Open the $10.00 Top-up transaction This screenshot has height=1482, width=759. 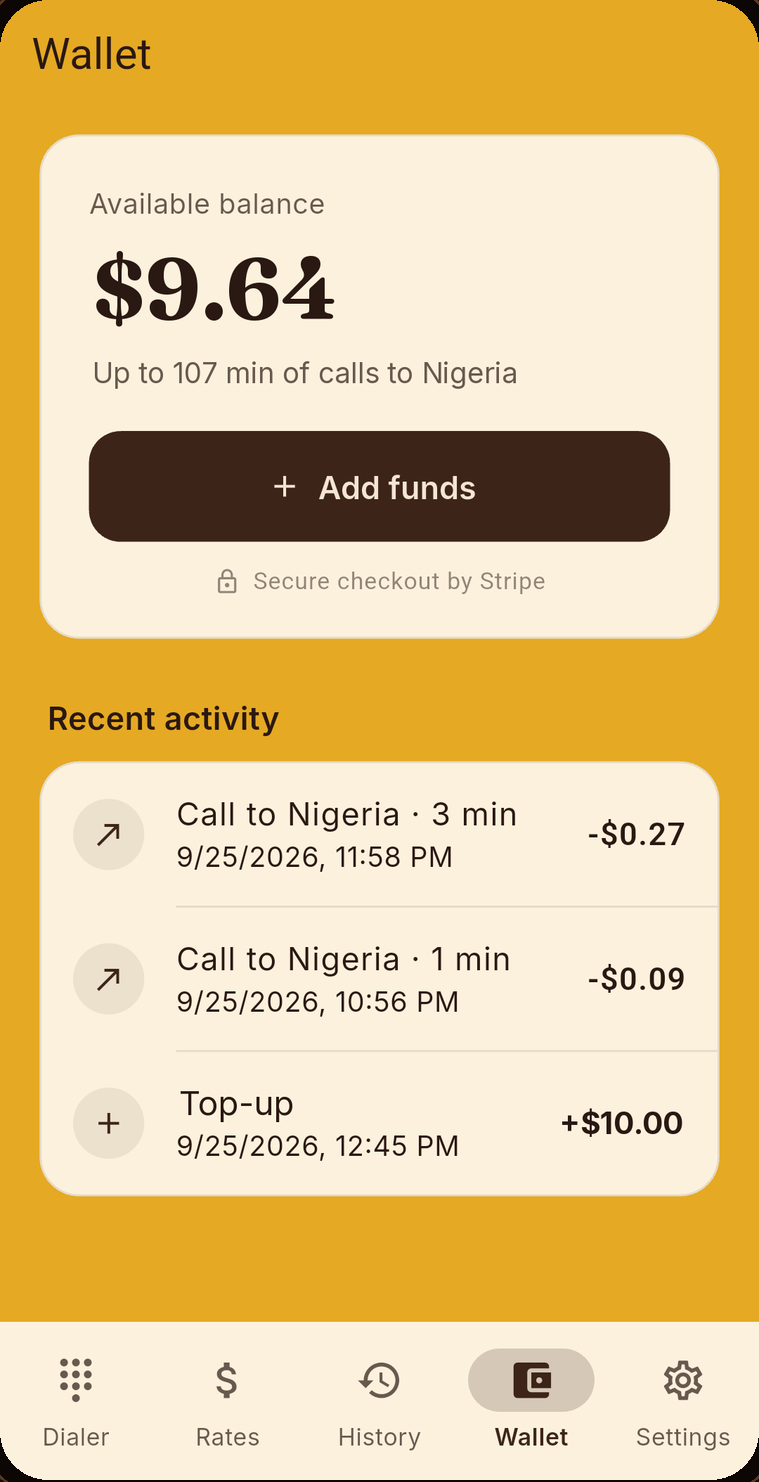[379, 1123]
